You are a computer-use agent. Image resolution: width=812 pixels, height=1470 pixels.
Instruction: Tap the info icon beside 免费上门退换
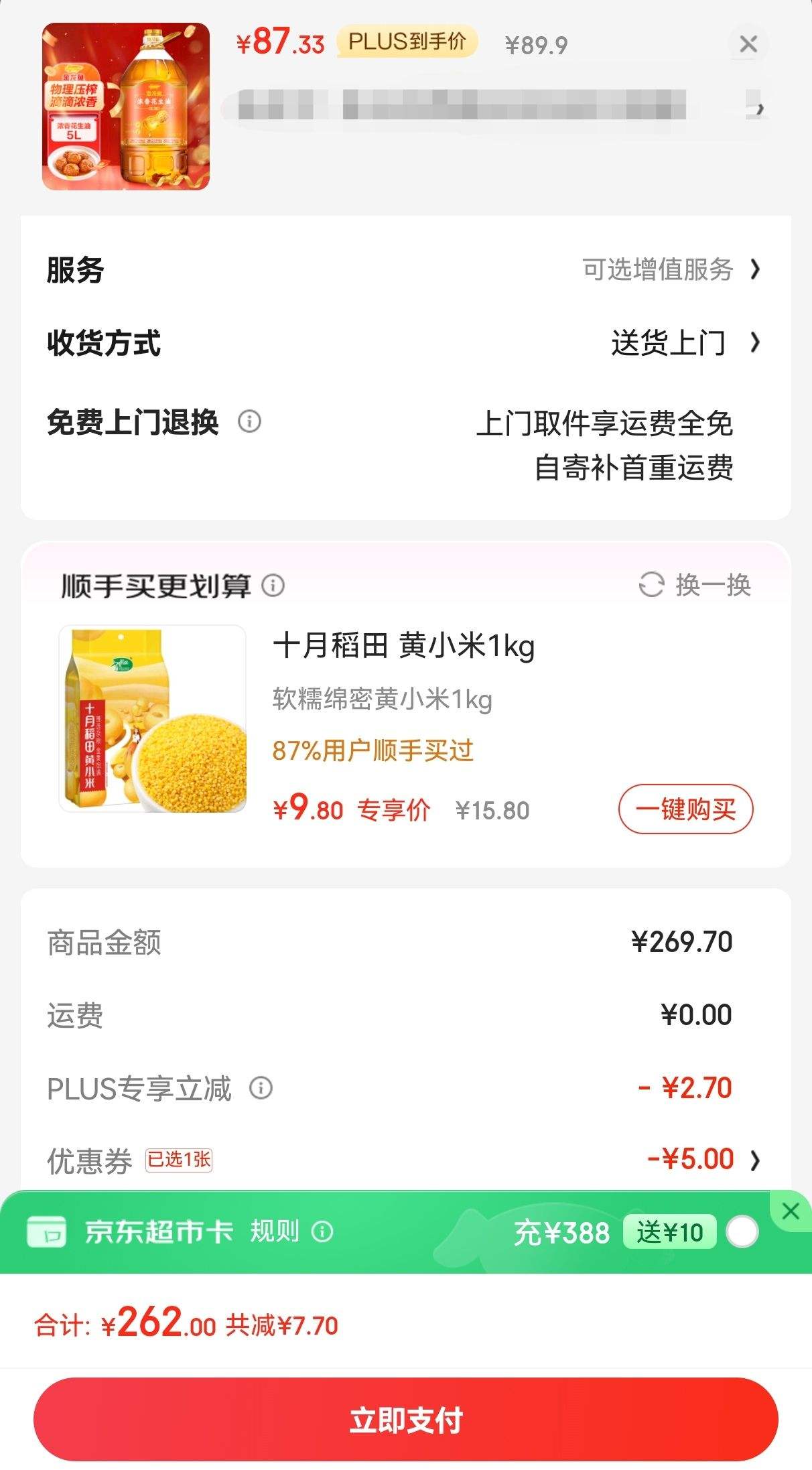251,422
